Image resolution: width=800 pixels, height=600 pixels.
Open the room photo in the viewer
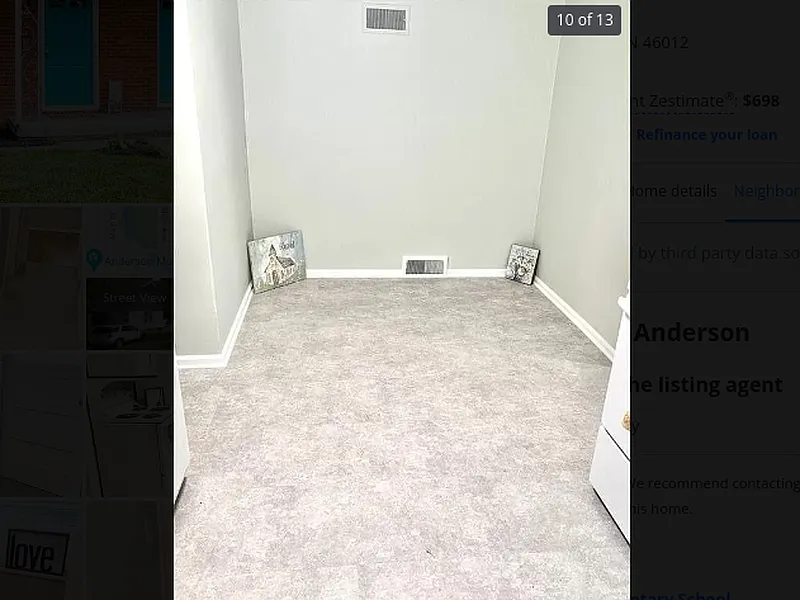(x=400, y=300)
